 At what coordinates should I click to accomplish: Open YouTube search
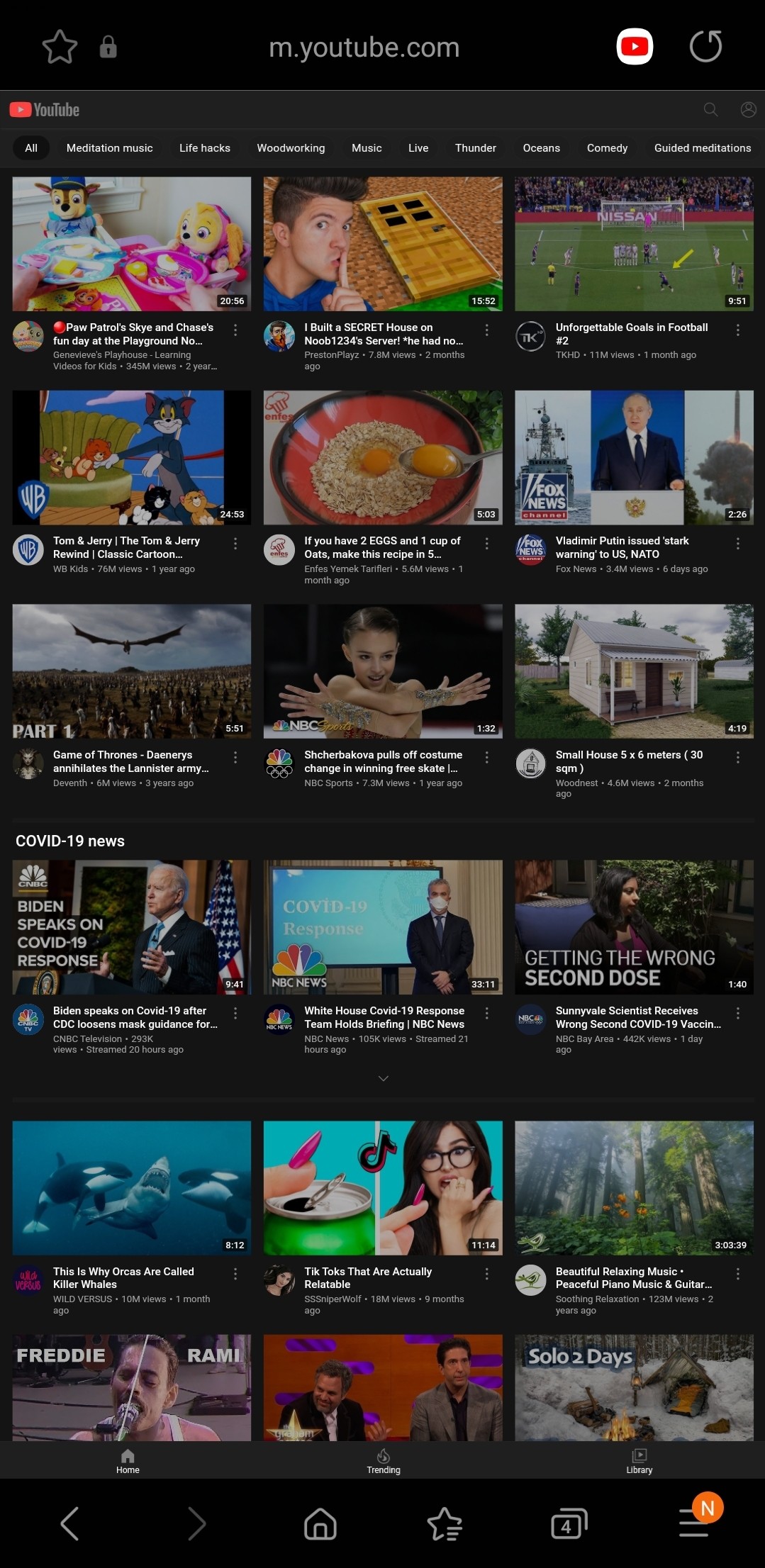pyautogui.click(x=710, y=109)
